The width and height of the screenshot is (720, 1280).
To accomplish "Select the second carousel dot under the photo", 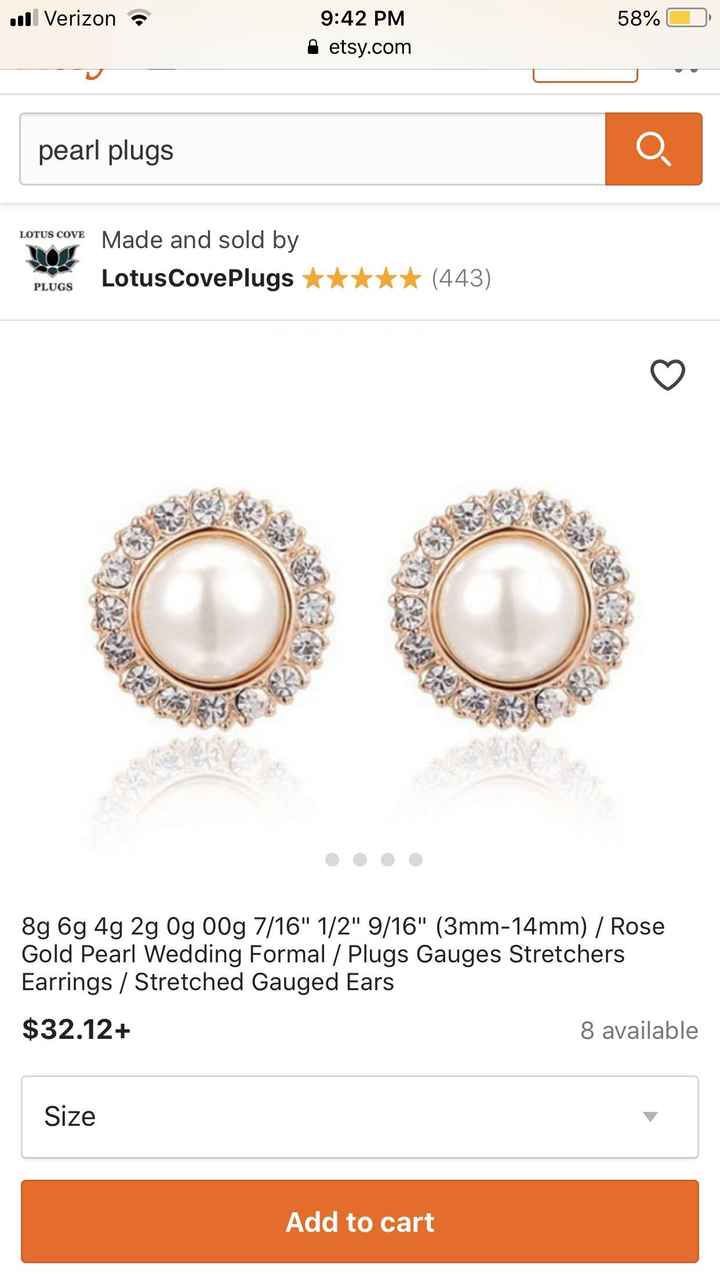I will coord(360,859).
